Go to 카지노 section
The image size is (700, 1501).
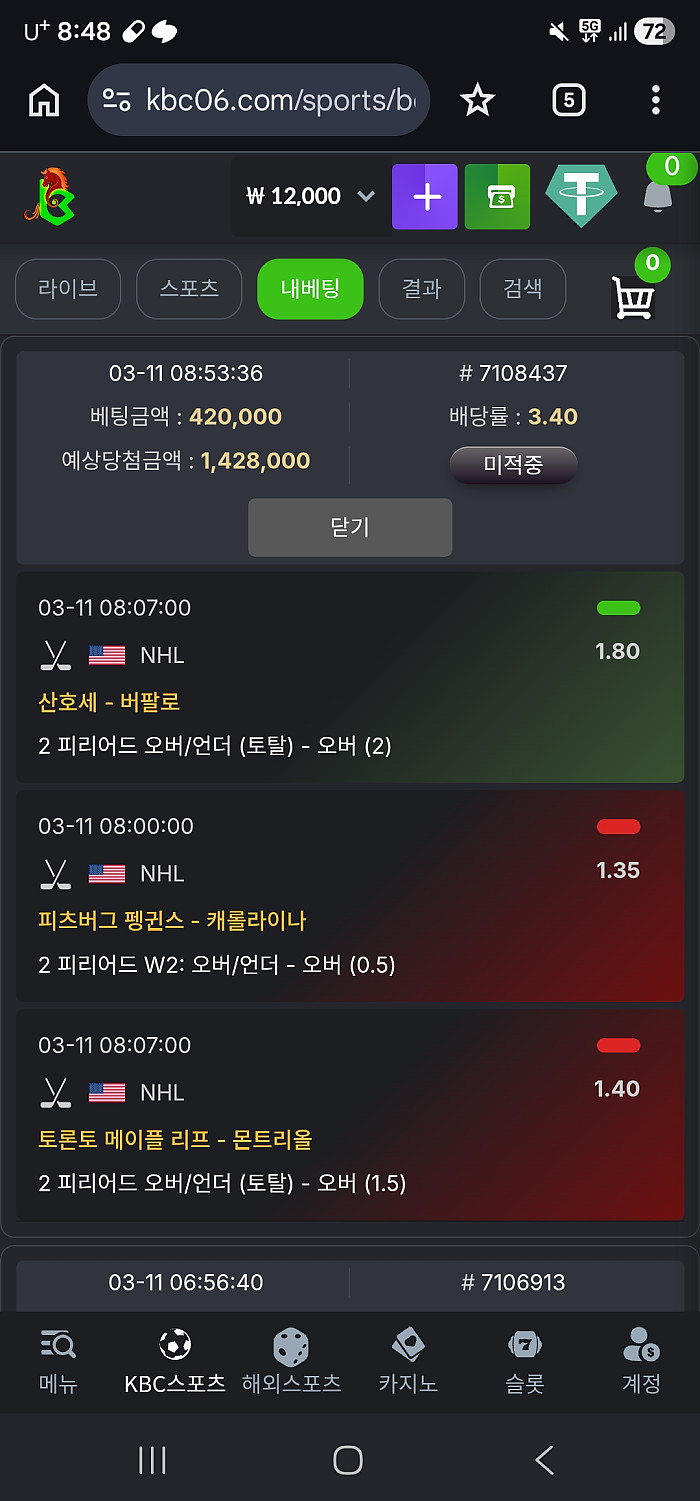click(408, 1361)
